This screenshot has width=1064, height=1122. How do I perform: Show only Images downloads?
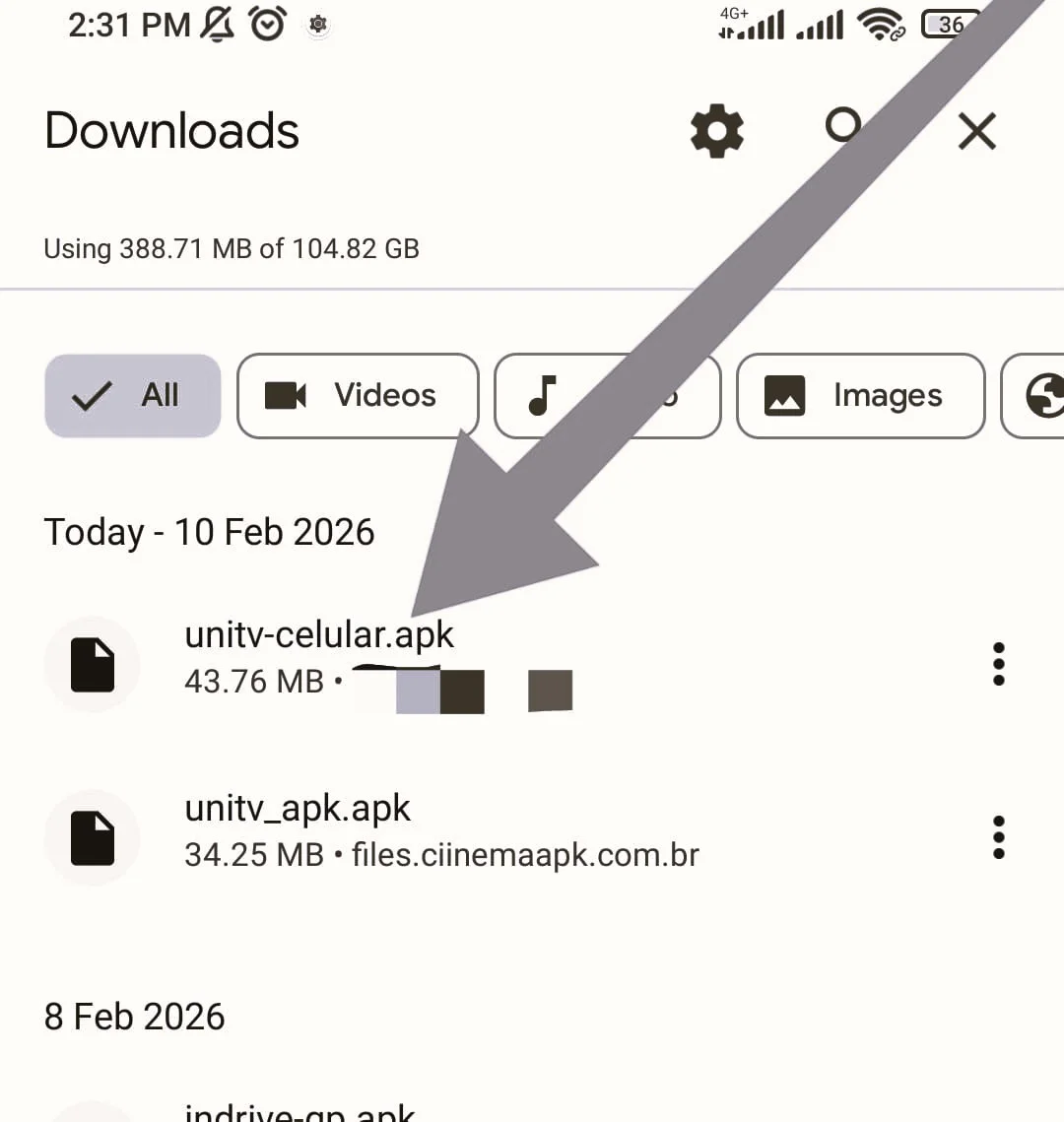point(860,395)
